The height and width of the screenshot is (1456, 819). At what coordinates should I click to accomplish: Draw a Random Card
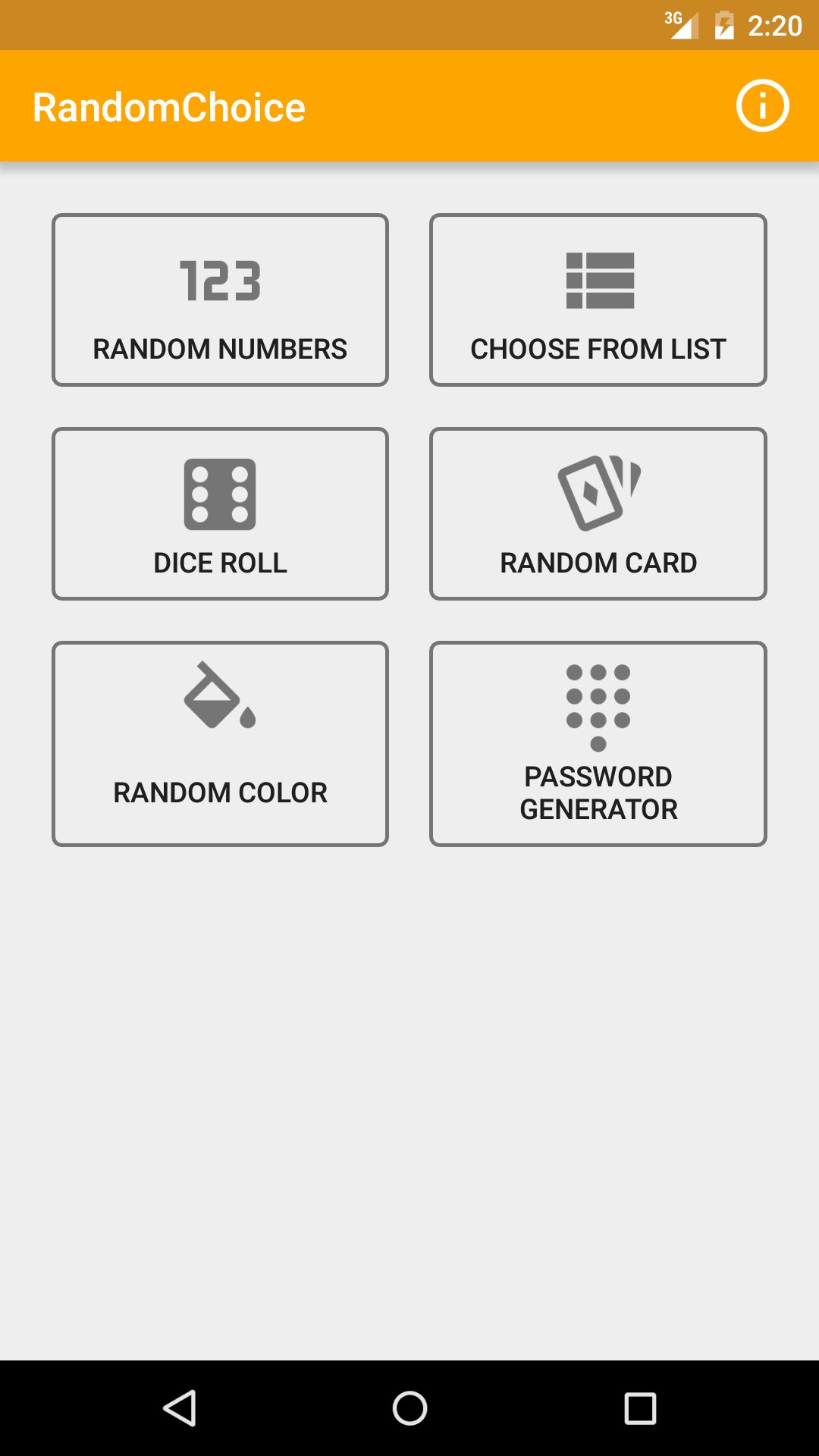[598, 513]
